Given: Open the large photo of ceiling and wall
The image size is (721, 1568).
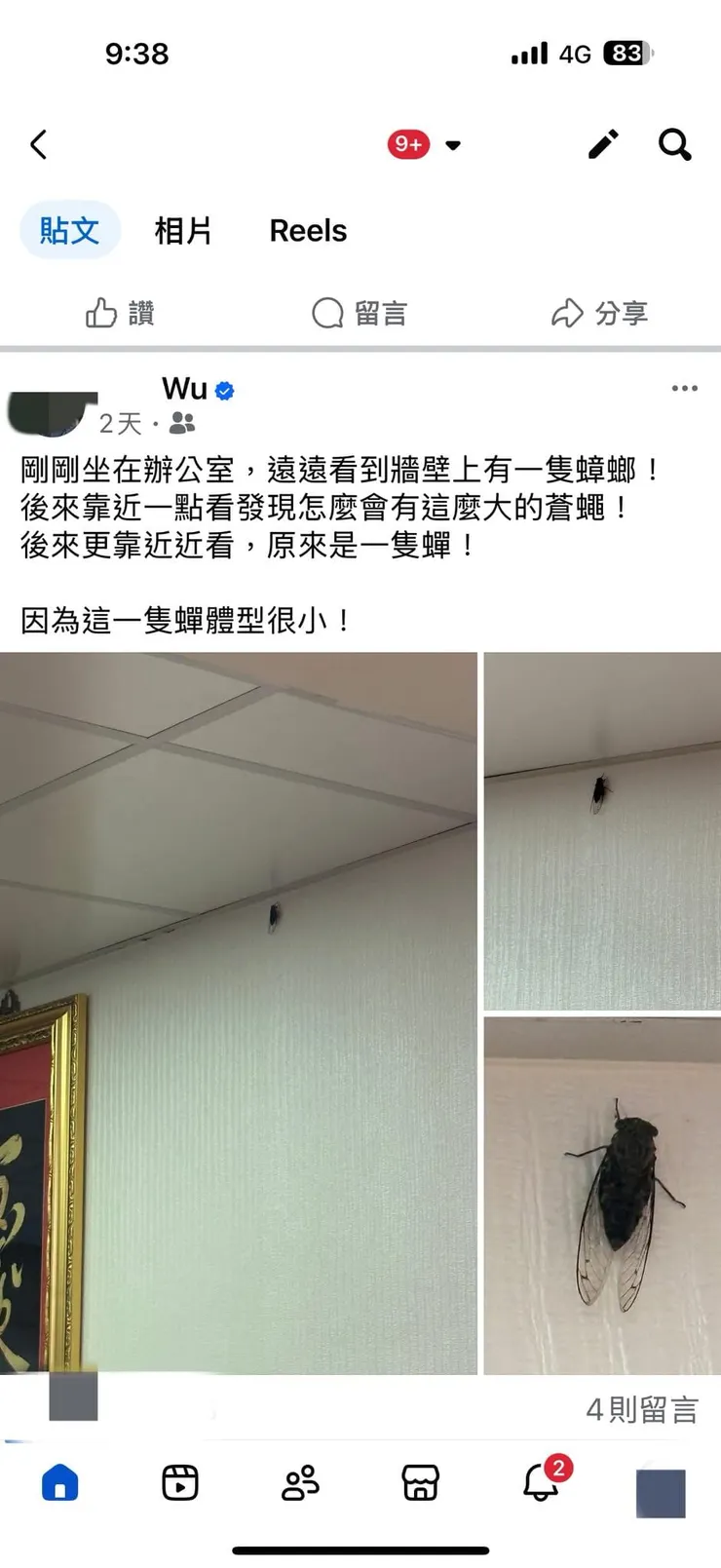Looking at the screenshot, I should [239, 1013].
